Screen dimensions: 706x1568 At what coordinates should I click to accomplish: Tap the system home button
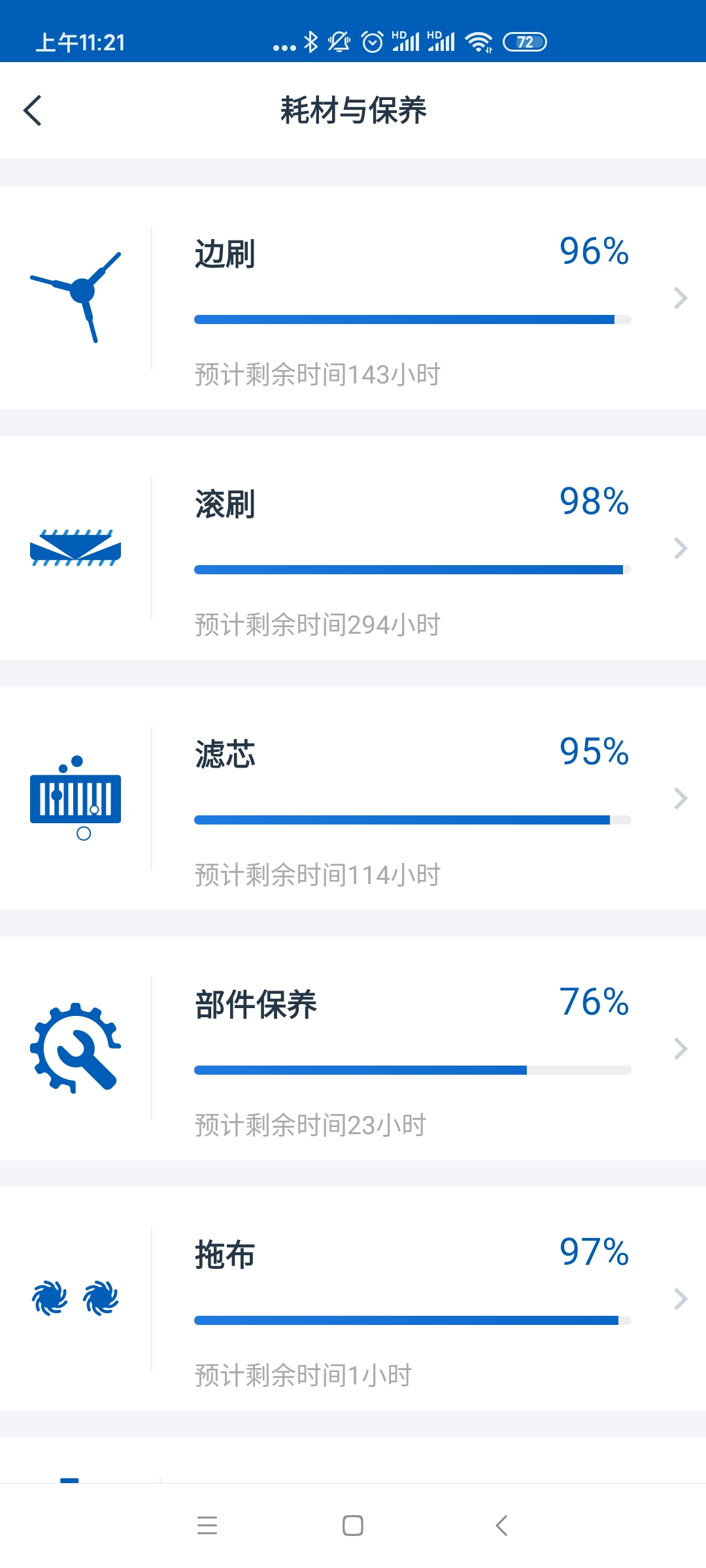(x=353, y=1526)
